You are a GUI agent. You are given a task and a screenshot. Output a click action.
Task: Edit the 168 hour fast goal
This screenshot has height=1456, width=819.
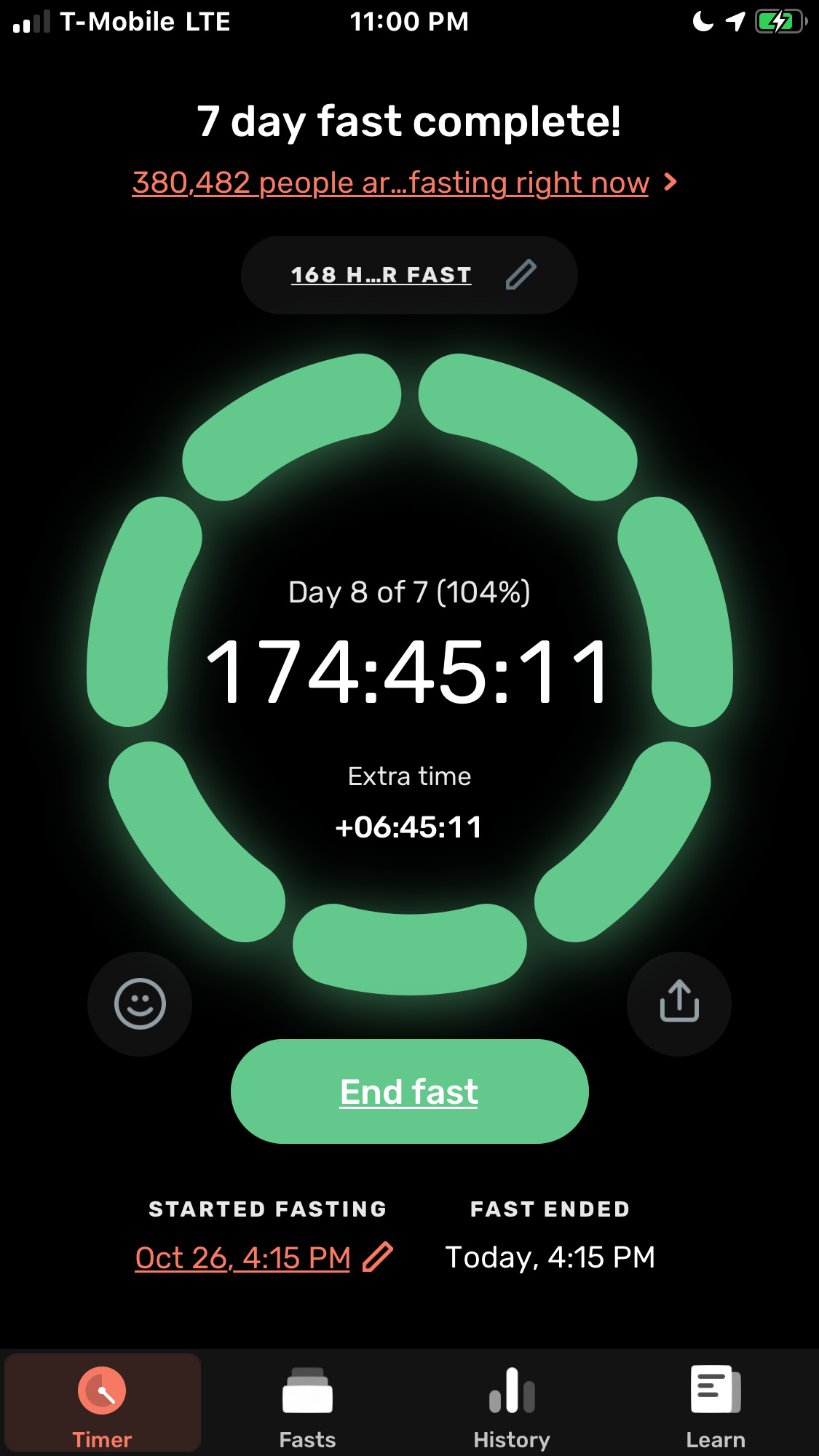click(x=409, y=275)
